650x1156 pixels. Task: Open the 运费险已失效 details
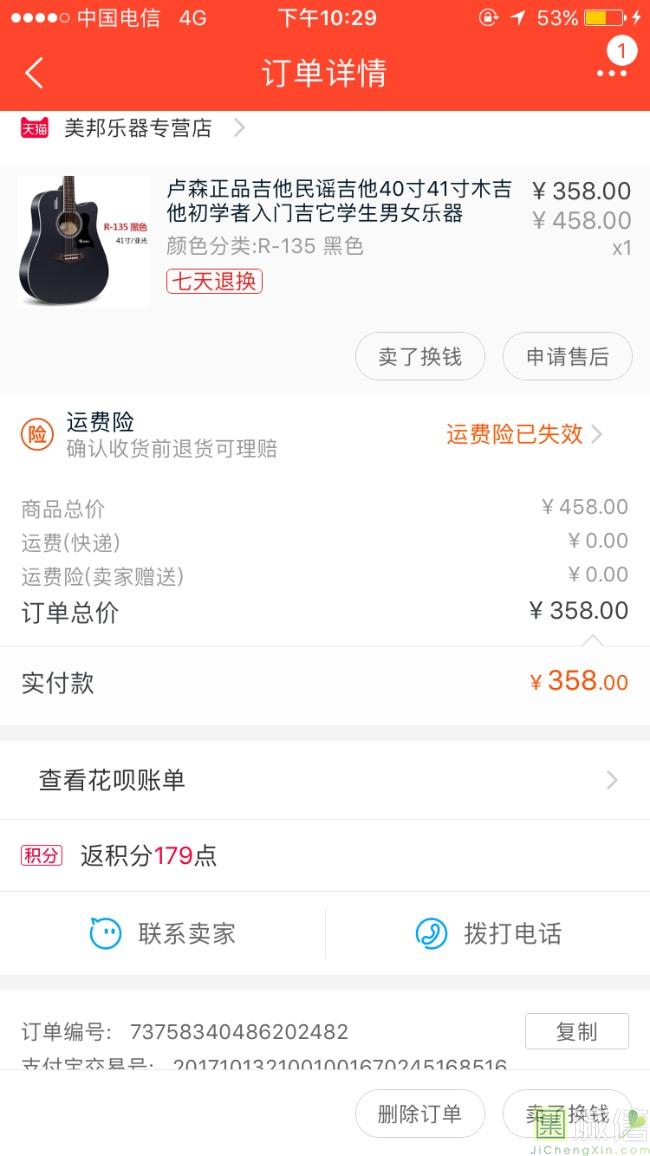(x=523, y=434)
